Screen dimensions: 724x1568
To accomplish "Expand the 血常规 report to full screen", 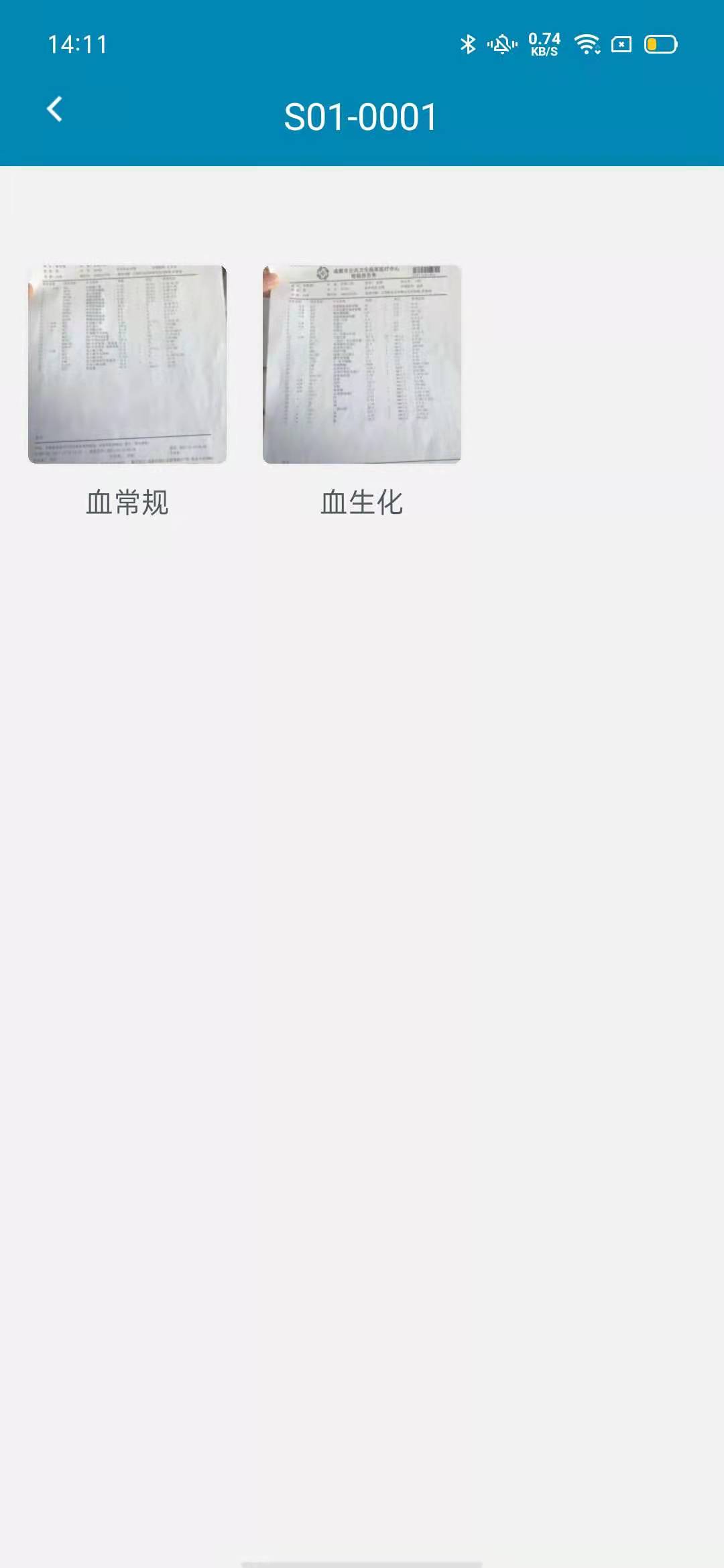I will [x=127, y=364].
